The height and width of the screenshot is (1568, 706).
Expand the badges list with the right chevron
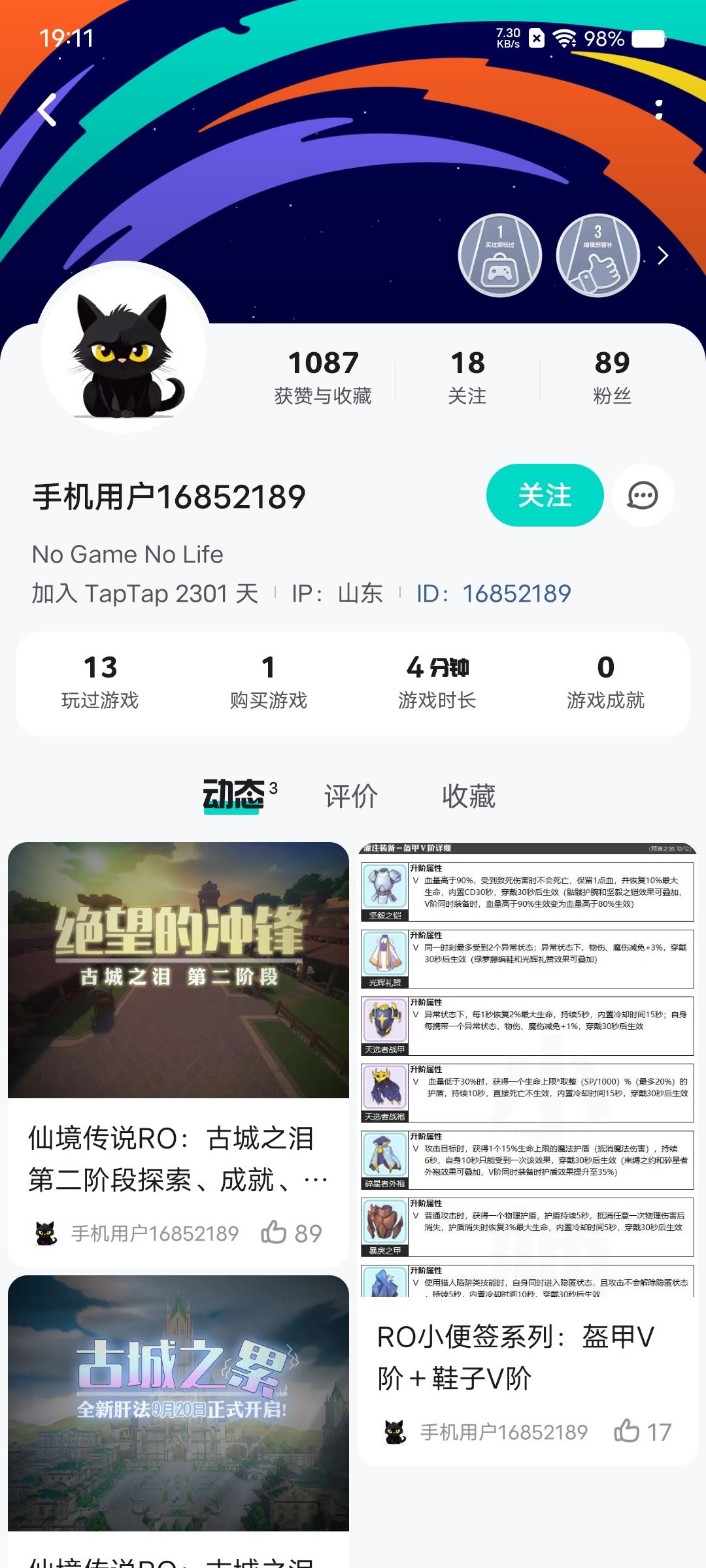pos(662,256)
